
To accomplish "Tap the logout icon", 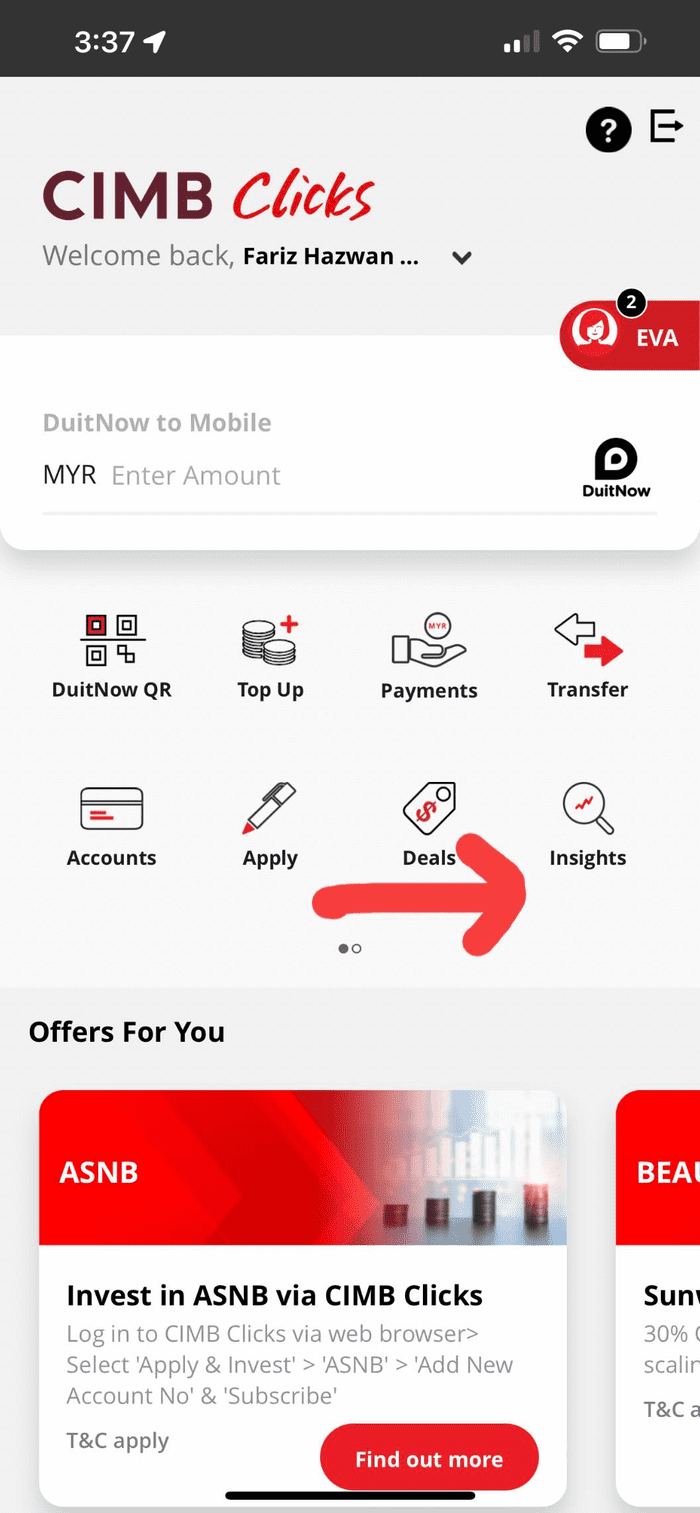I will [x=666, y=127].
